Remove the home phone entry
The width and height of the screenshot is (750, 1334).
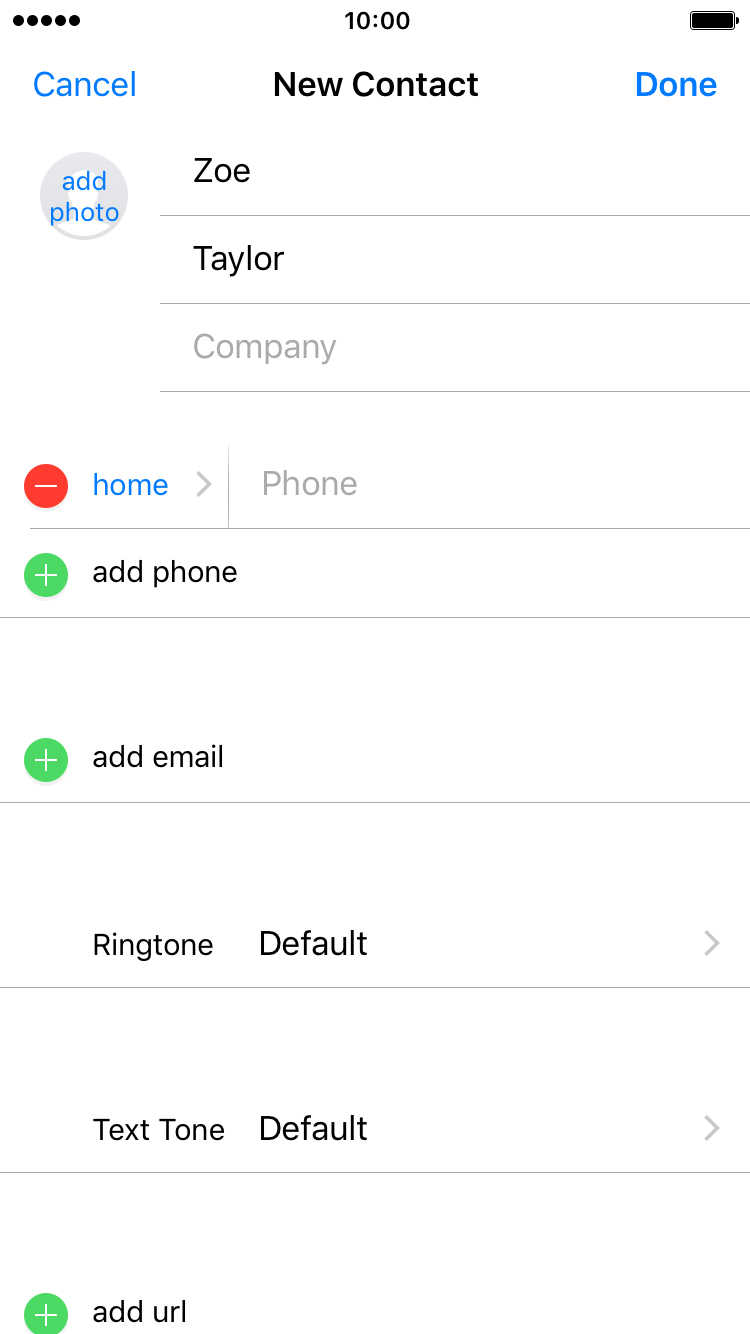(46, 485)
